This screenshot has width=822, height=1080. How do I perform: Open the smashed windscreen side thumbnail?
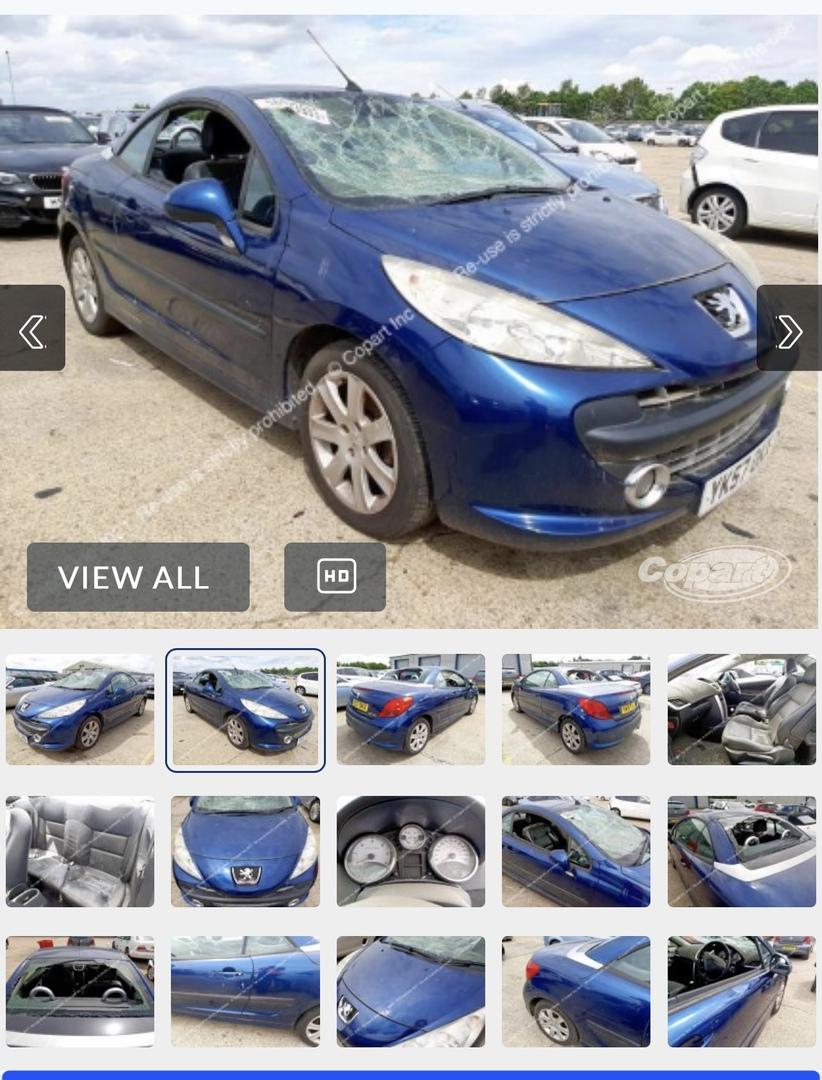click(576, 851)
